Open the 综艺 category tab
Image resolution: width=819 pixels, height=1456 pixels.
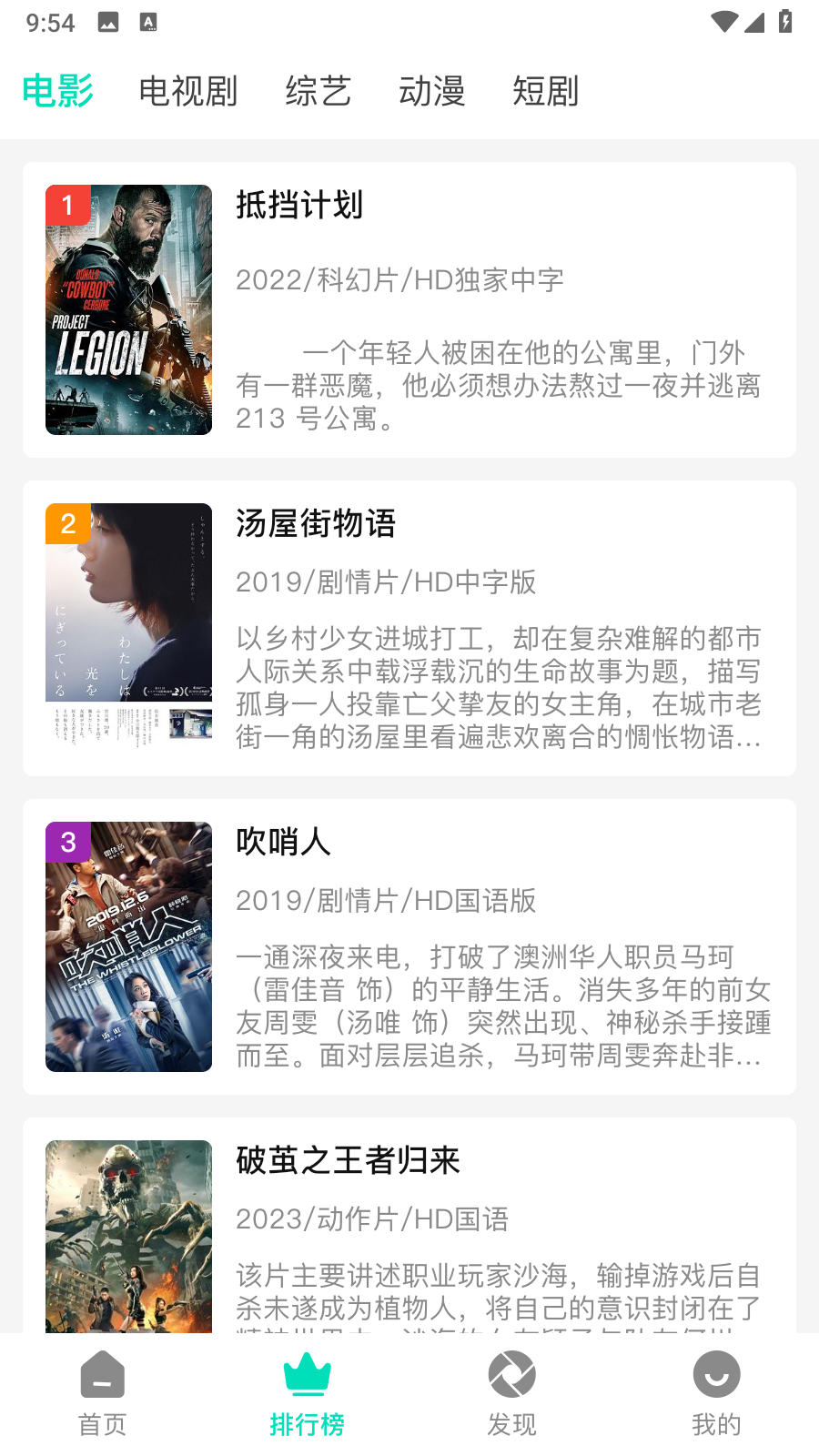[318, 92]
